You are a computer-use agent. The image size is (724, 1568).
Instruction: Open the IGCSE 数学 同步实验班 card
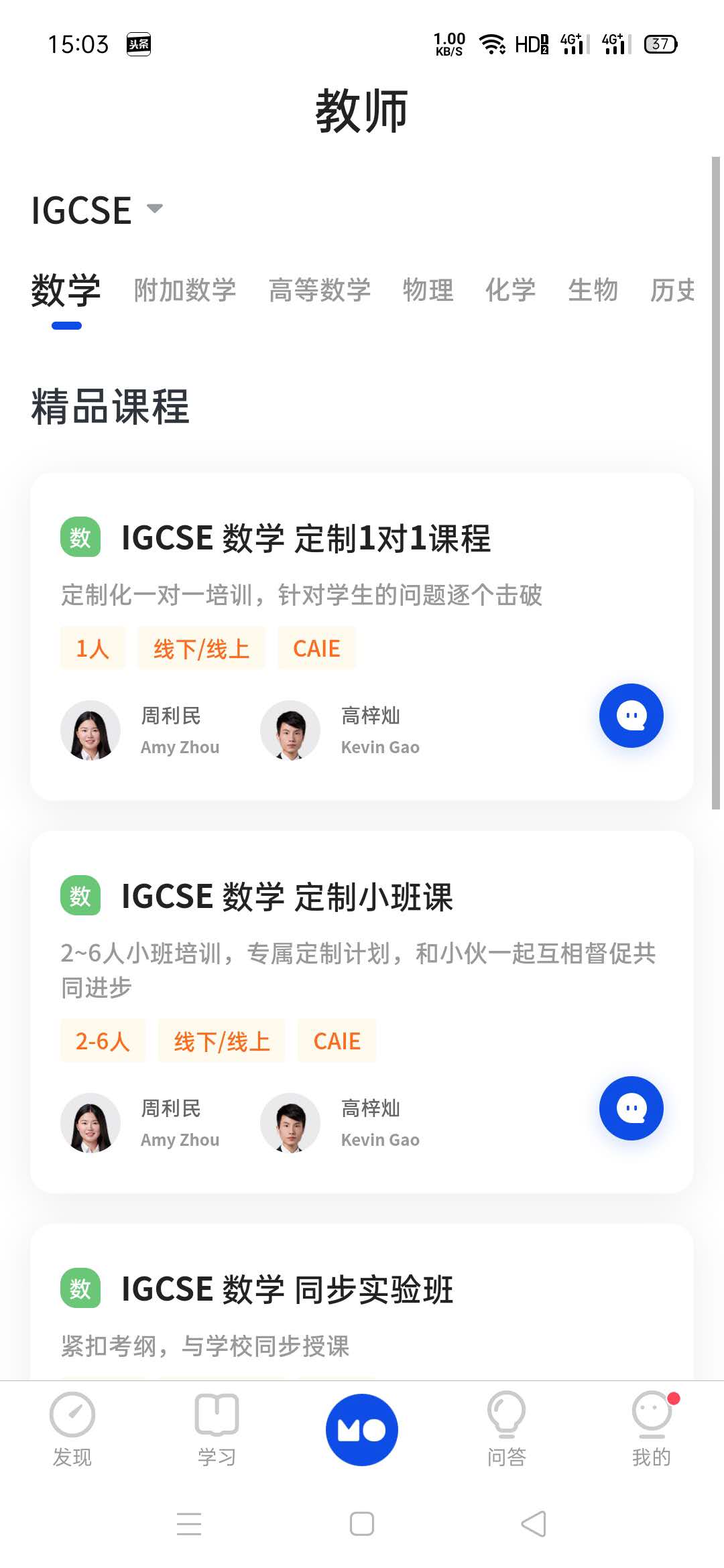click(x=287, y=1289)
